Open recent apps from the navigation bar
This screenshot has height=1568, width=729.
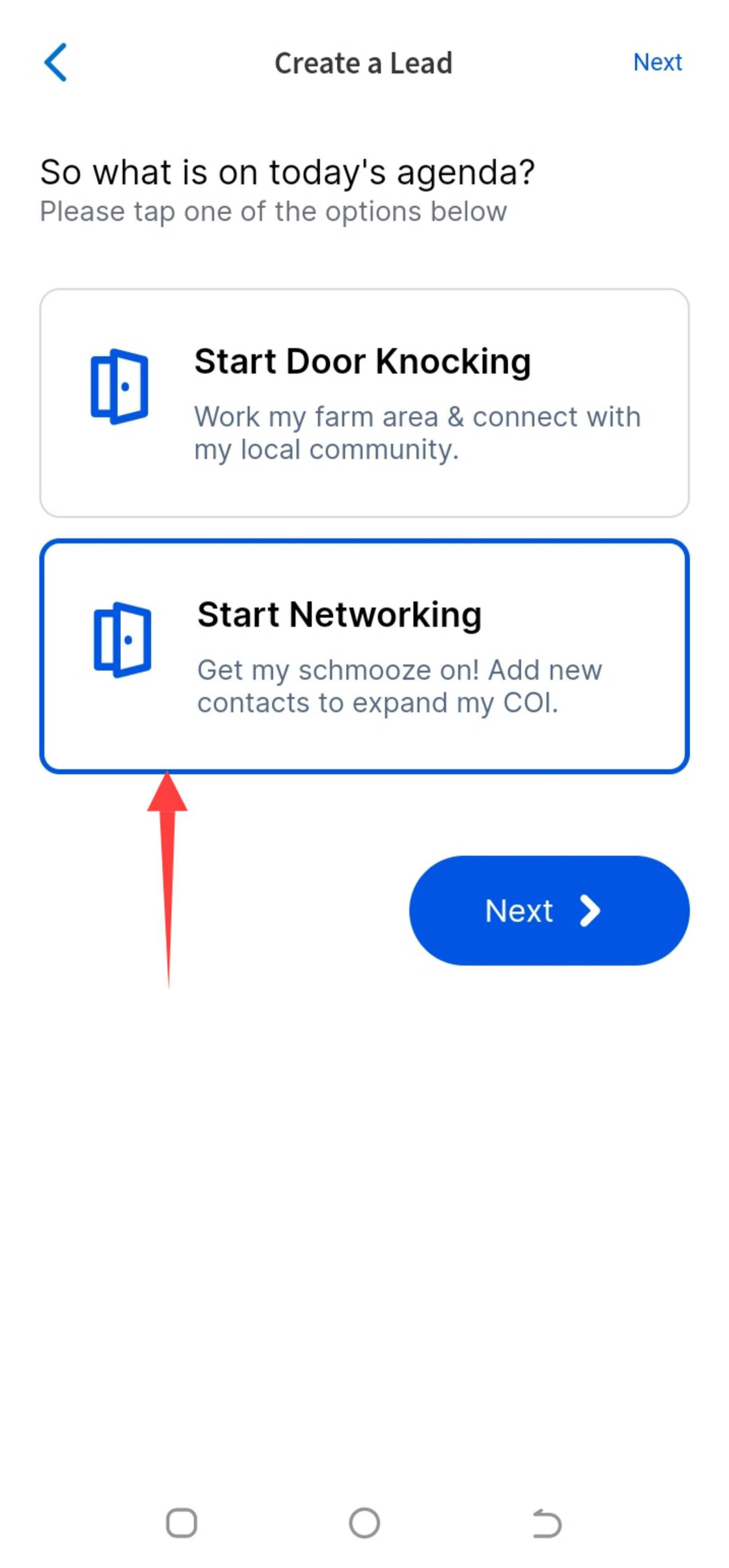coord(181,1524)
